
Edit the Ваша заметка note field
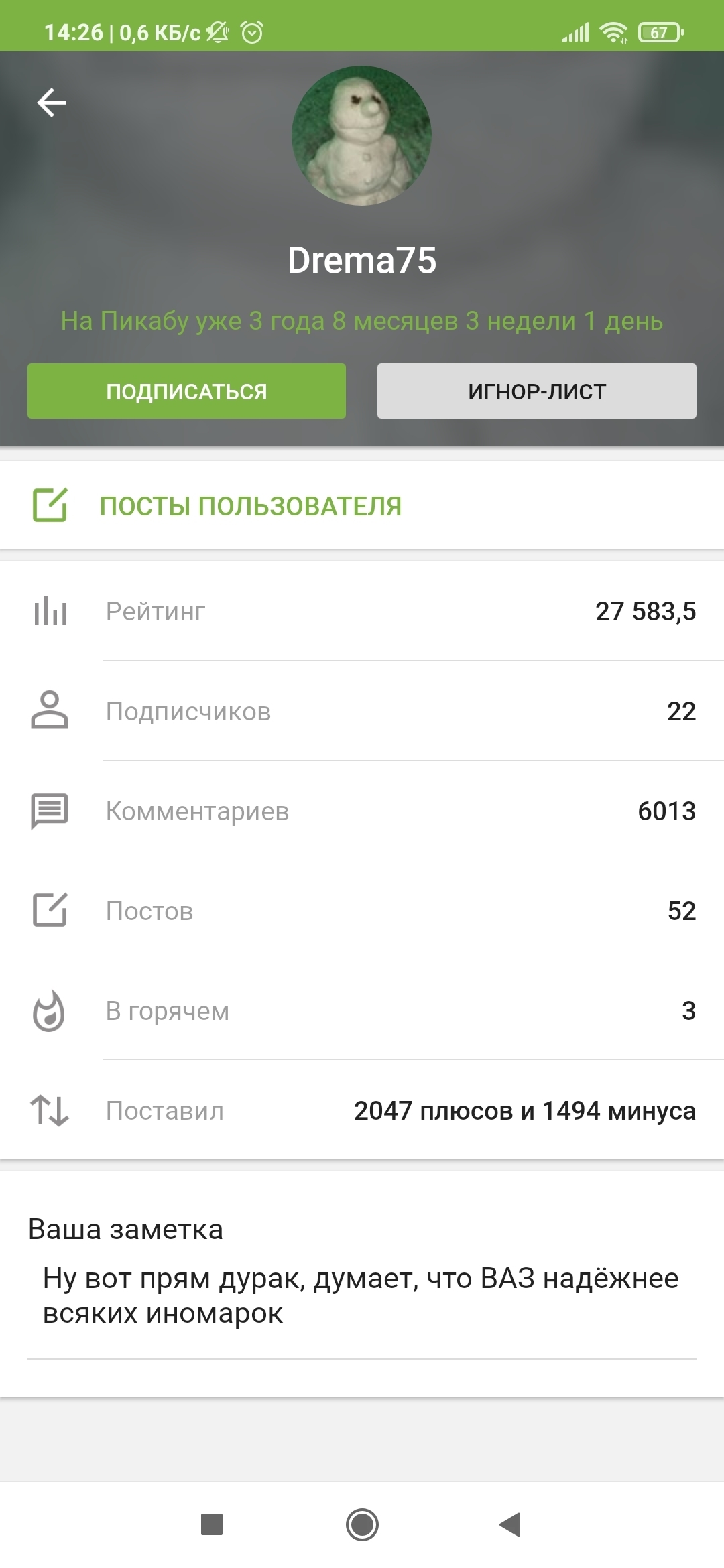click(361, 1296)
